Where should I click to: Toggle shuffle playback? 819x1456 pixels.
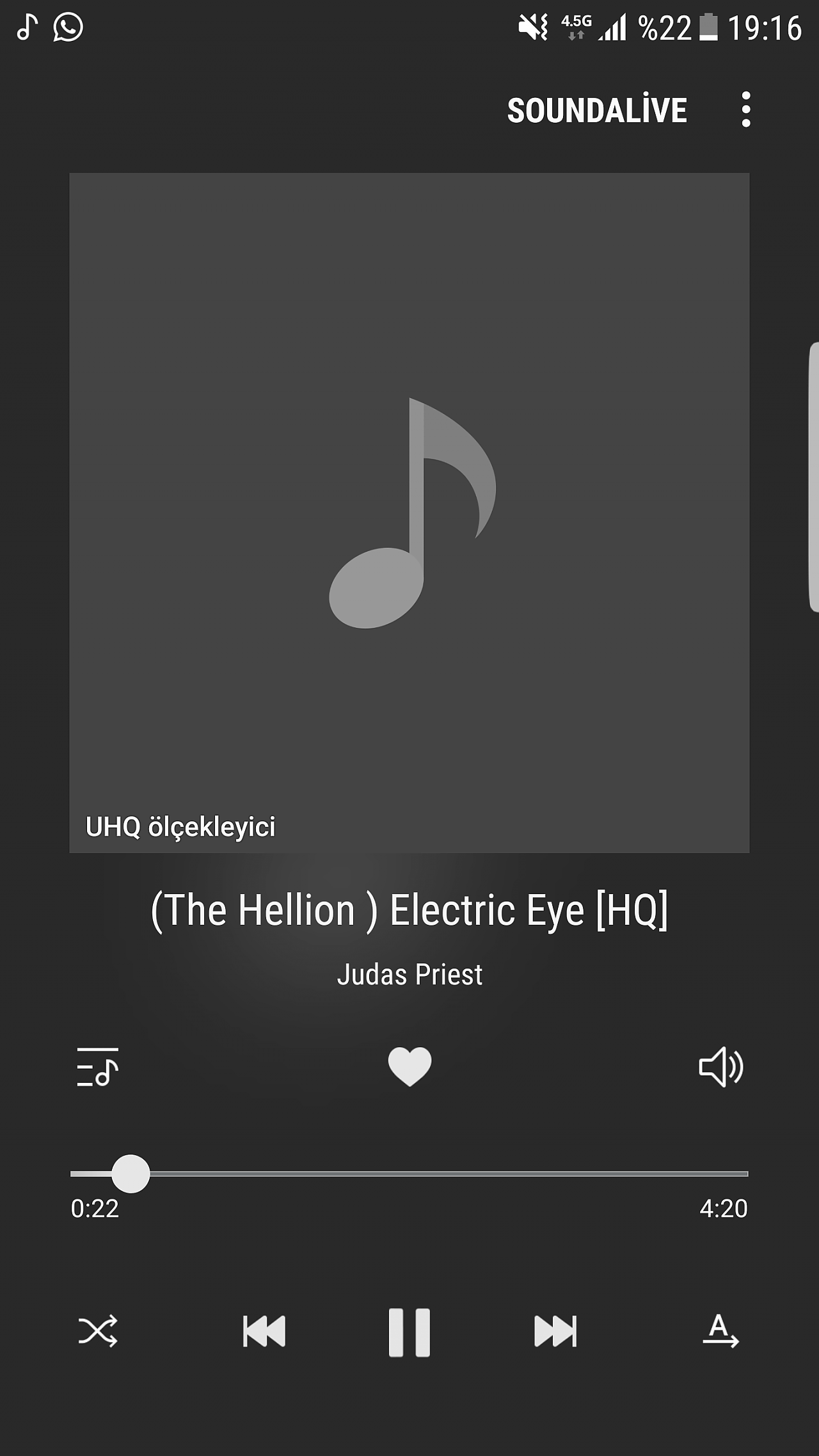pyautogui.click(x=98, y=1331)
